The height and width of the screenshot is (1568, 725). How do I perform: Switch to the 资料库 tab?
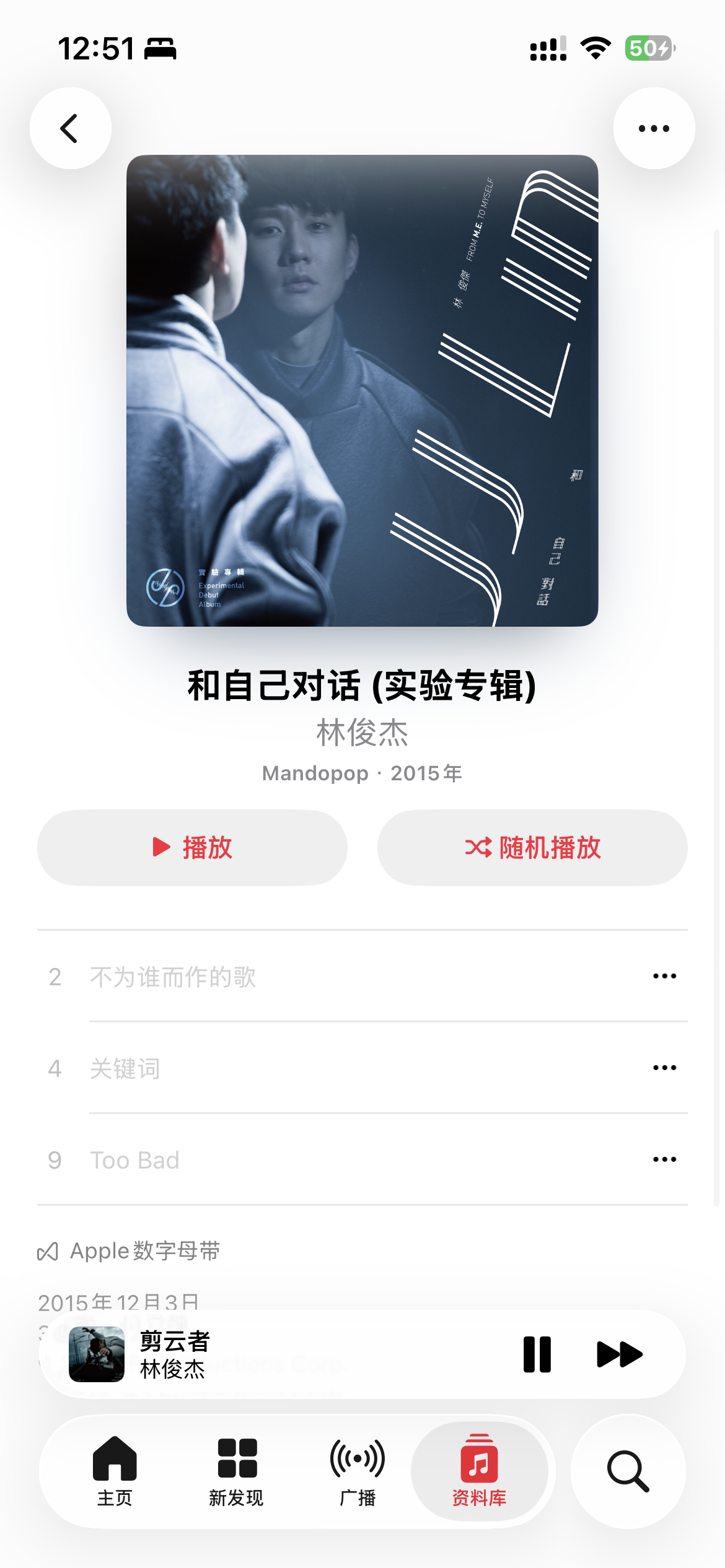coord(479,1471)
